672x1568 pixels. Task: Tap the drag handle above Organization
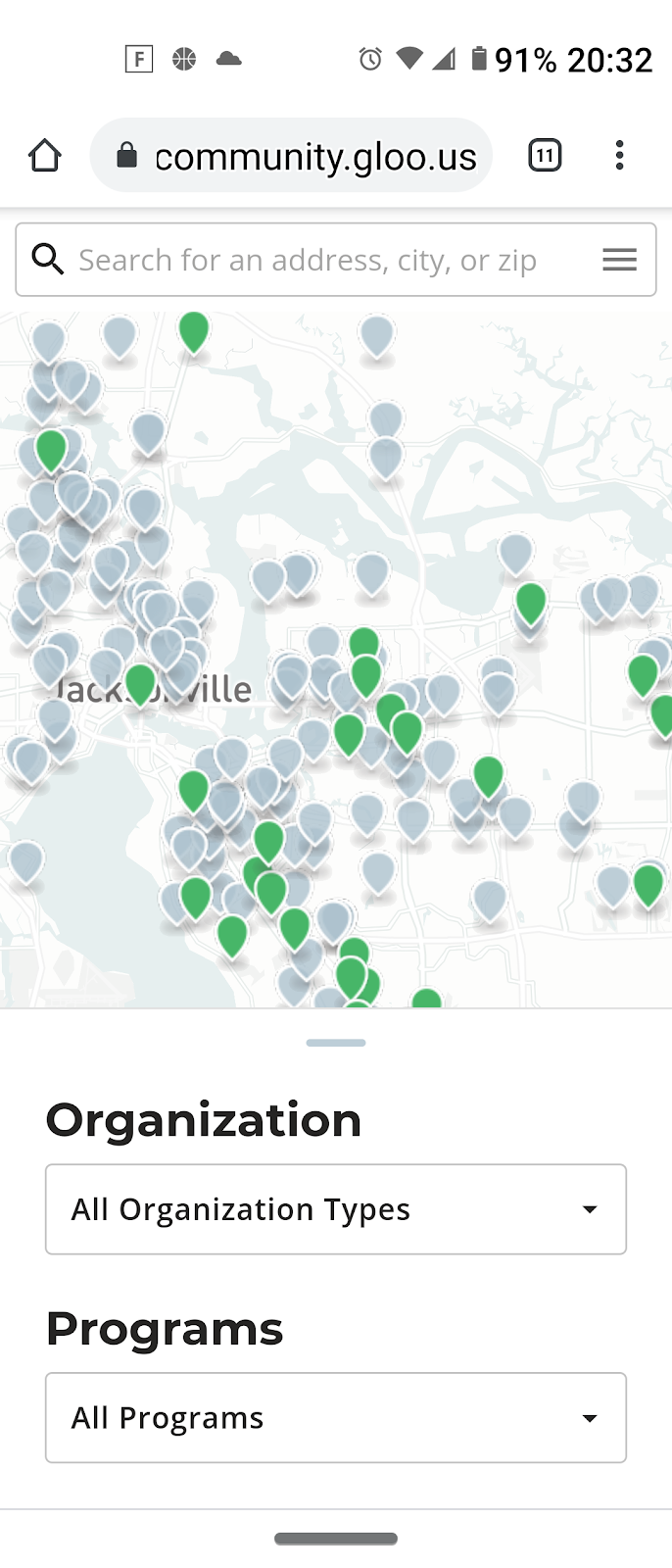(x=336, y=1043)
